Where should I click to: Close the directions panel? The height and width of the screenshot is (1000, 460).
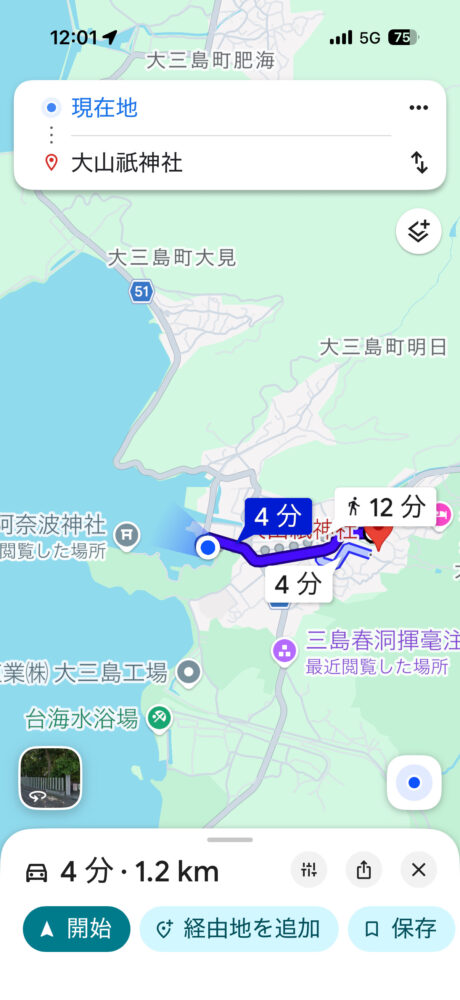point(419,870)
